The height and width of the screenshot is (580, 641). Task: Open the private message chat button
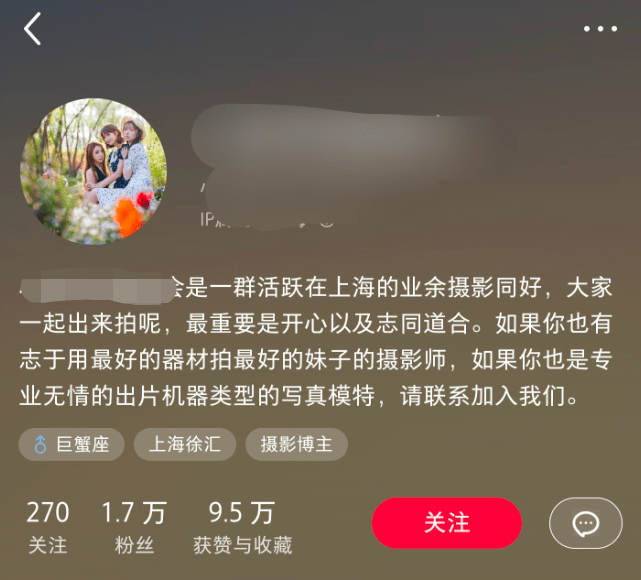click(x=585, y=523)
